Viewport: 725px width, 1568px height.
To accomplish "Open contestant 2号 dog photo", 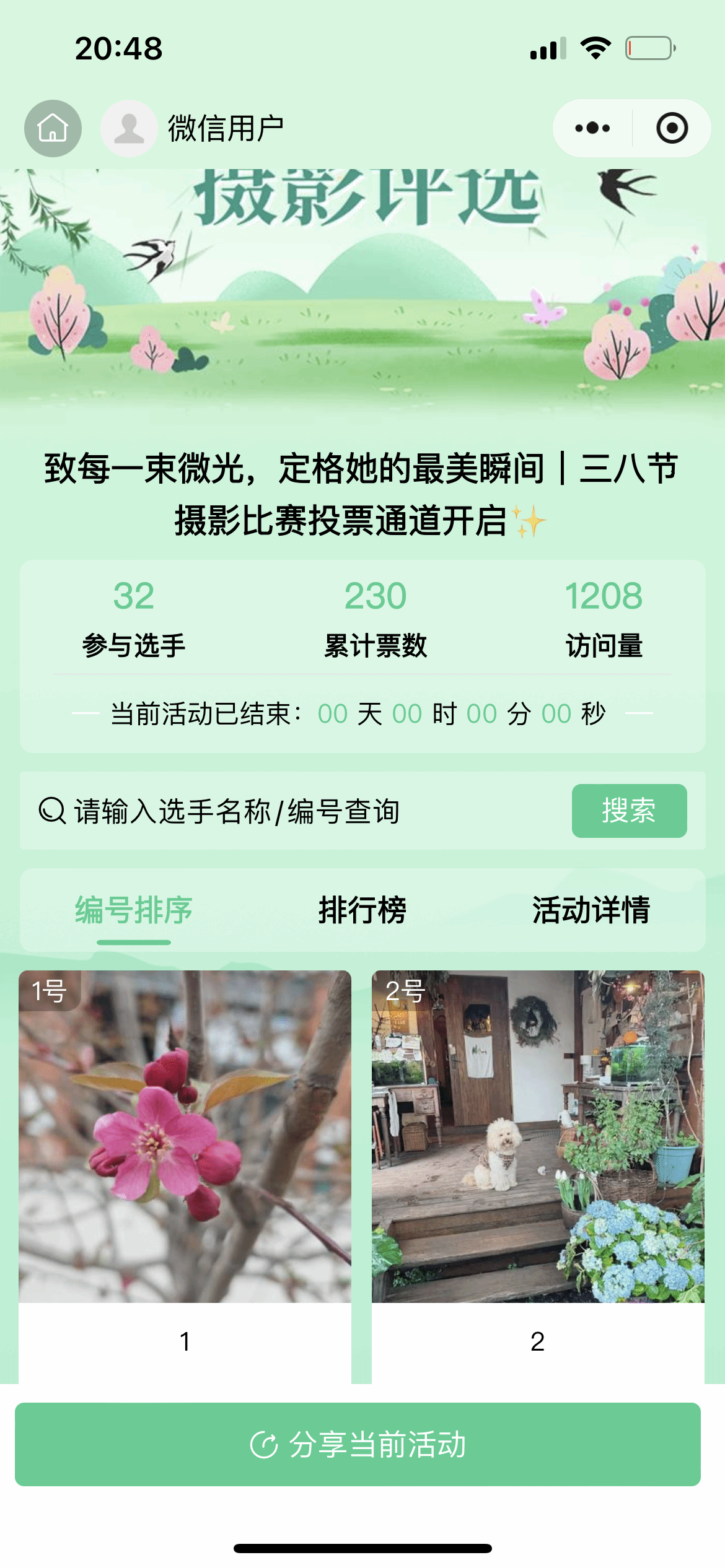I will [538, 1136].
